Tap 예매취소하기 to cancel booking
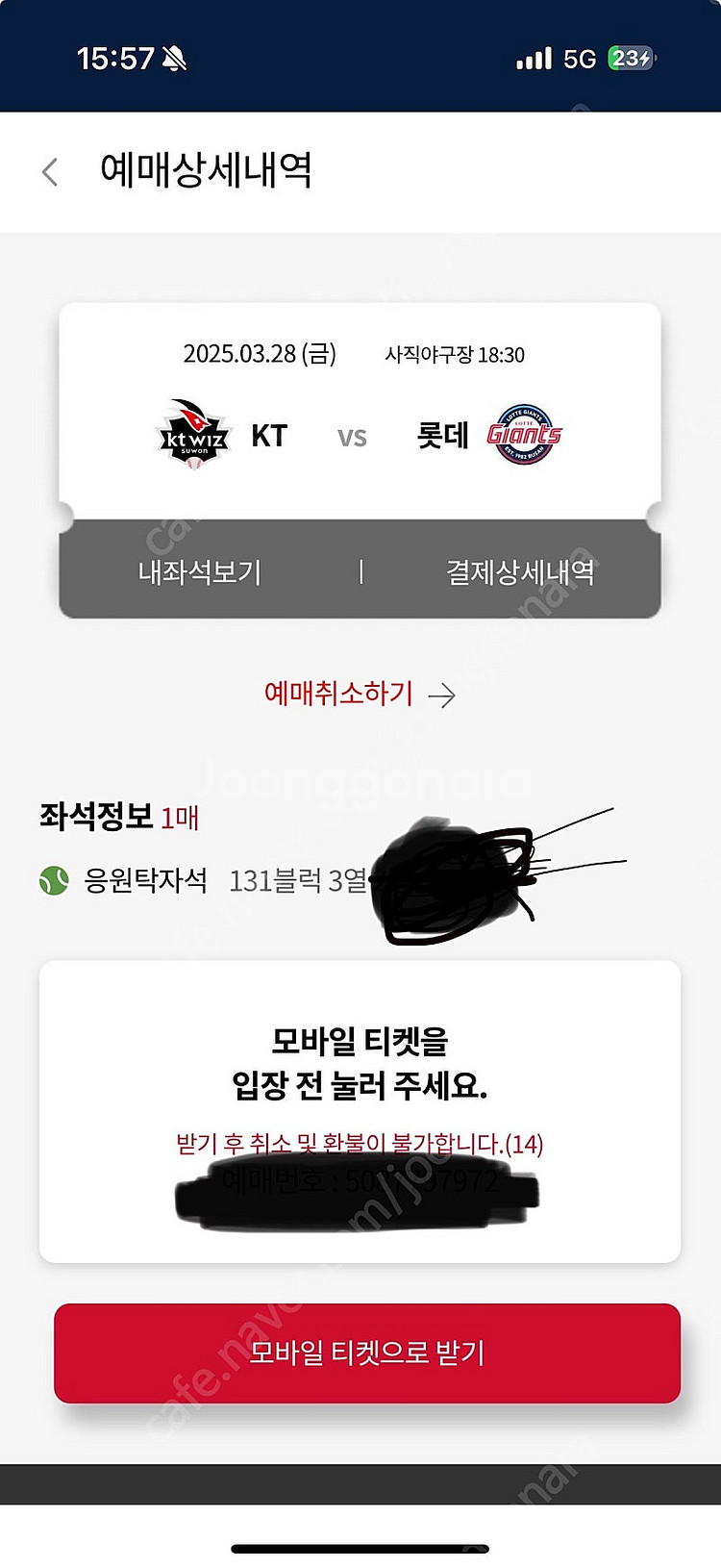721x1568 pixels. 359,694
